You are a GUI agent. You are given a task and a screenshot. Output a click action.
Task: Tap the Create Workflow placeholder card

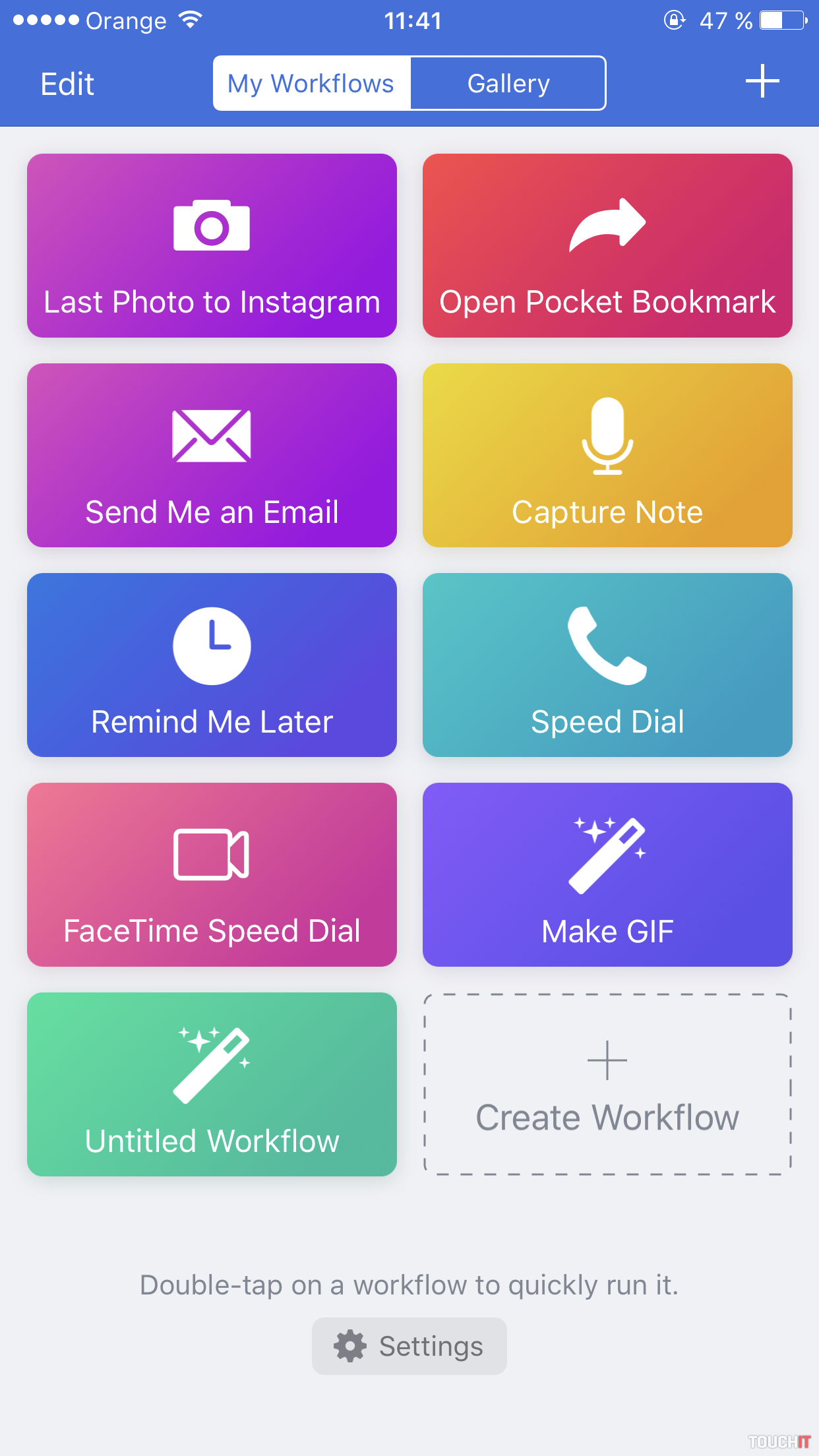click(607, 1084)
